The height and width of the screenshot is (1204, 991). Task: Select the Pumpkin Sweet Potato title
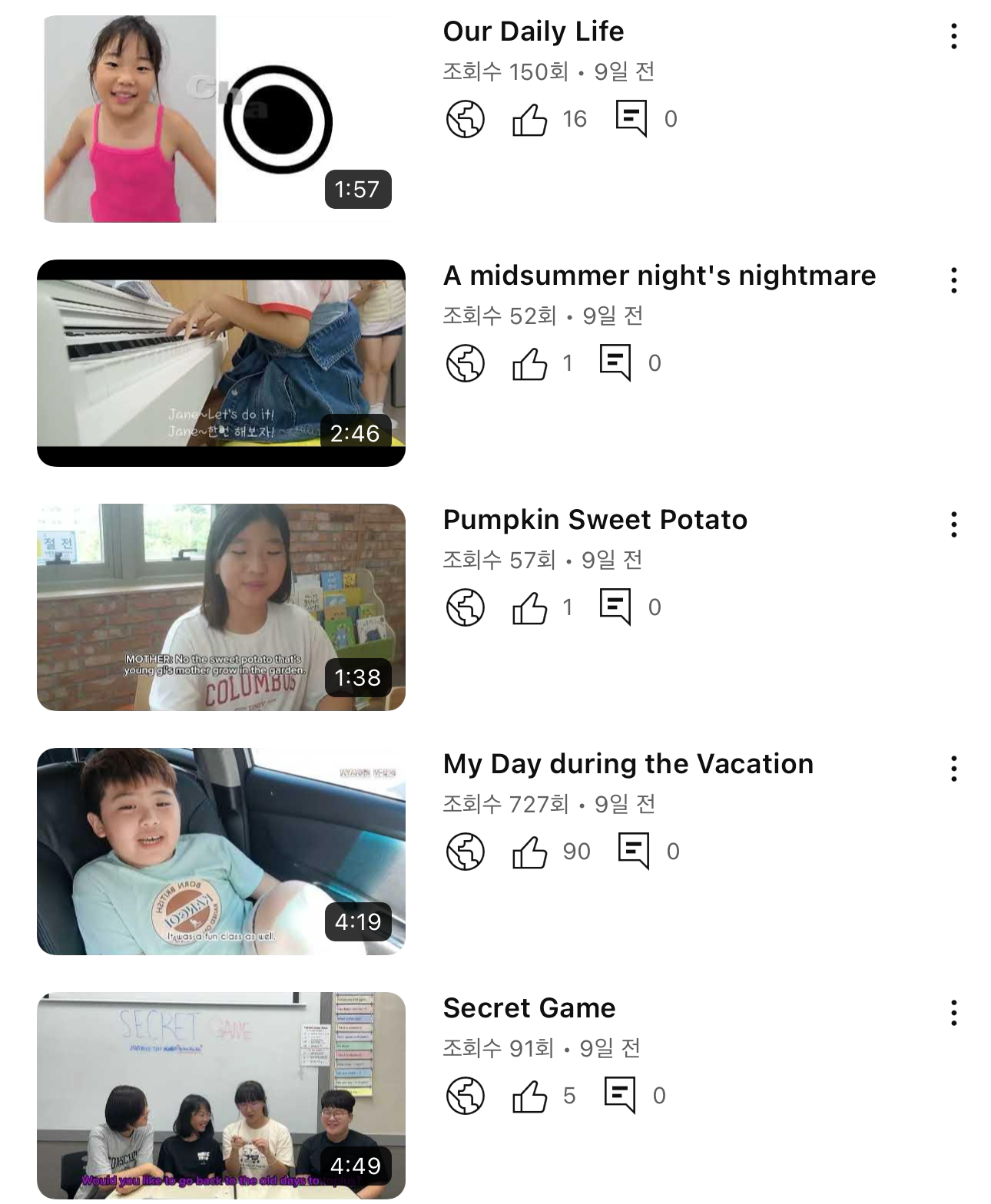595,520
